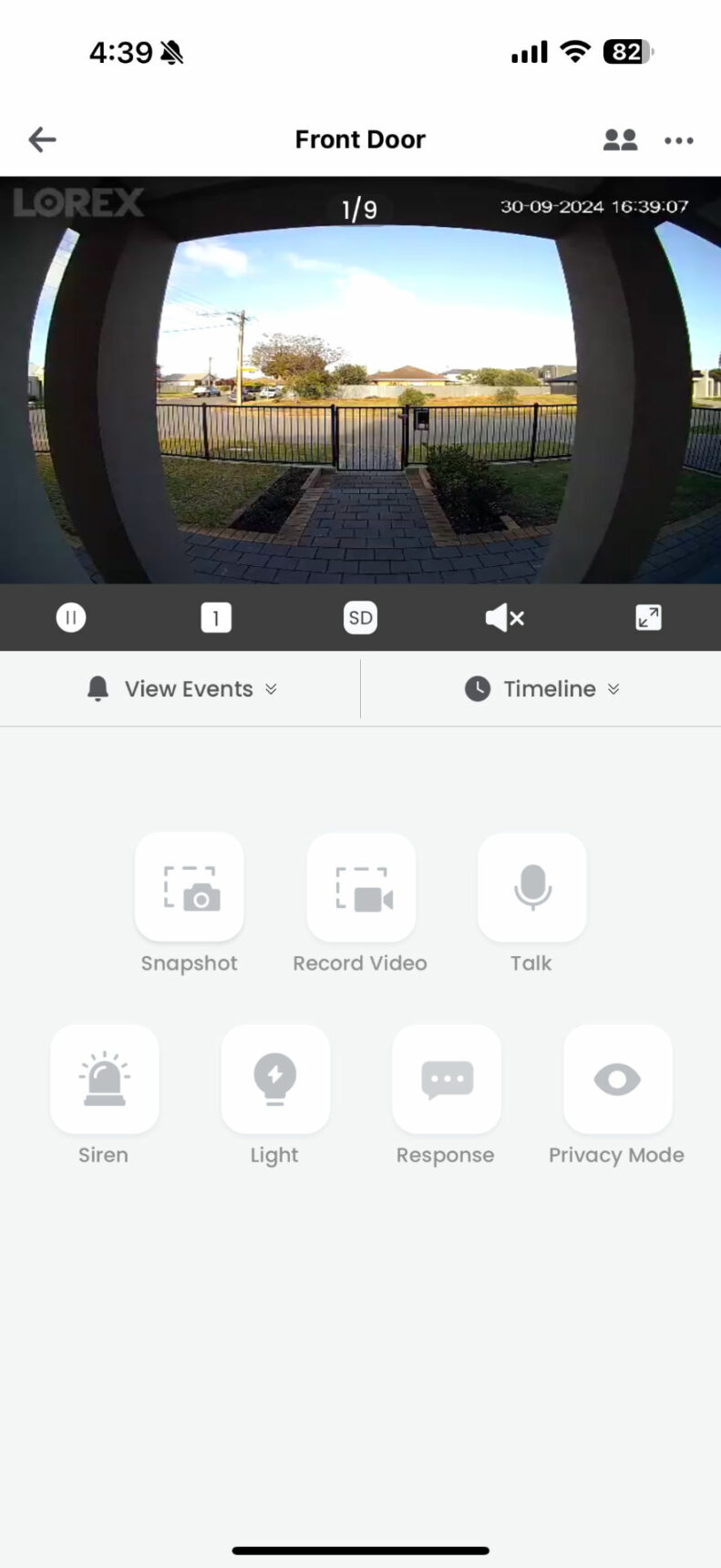Tap the 1/9 page indicator

[x=360, y=208]
